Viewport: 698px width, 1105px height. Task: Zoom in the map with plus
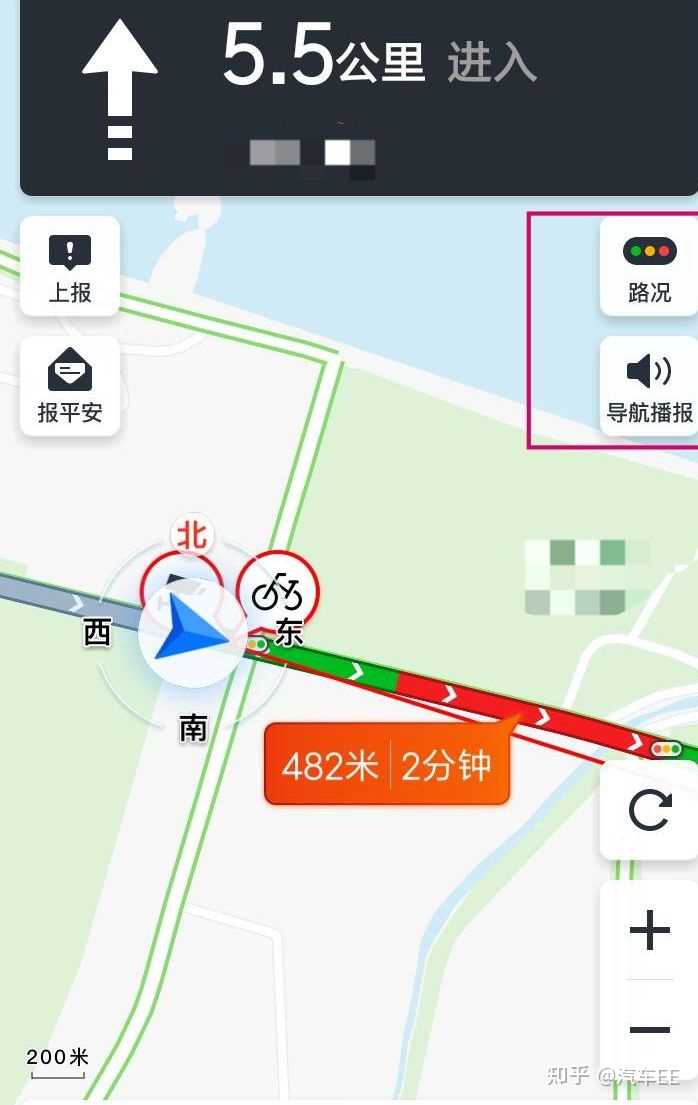[x=650, y=931]
